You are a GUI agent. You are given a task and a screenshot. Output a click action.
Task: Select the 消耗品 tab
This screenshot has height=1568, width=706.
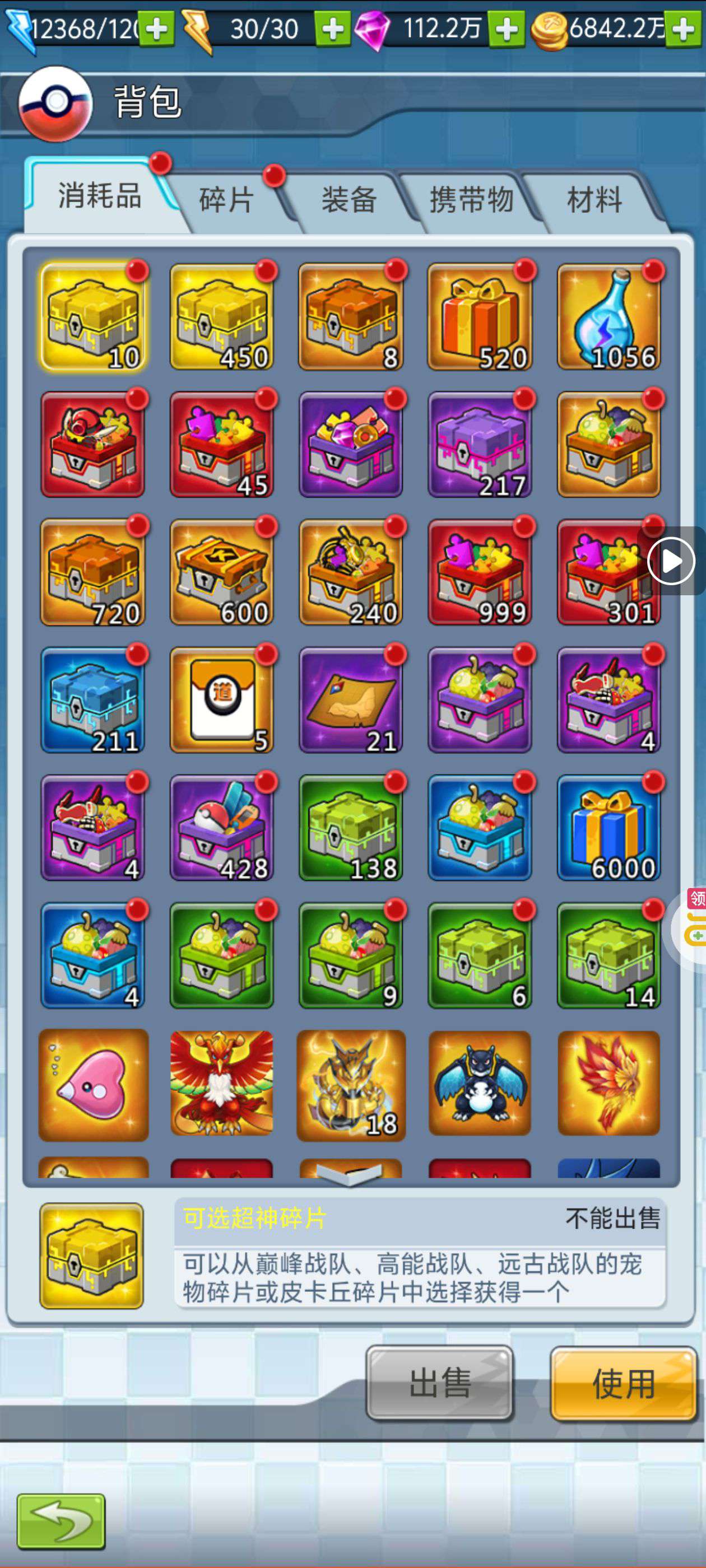point(100,196)
